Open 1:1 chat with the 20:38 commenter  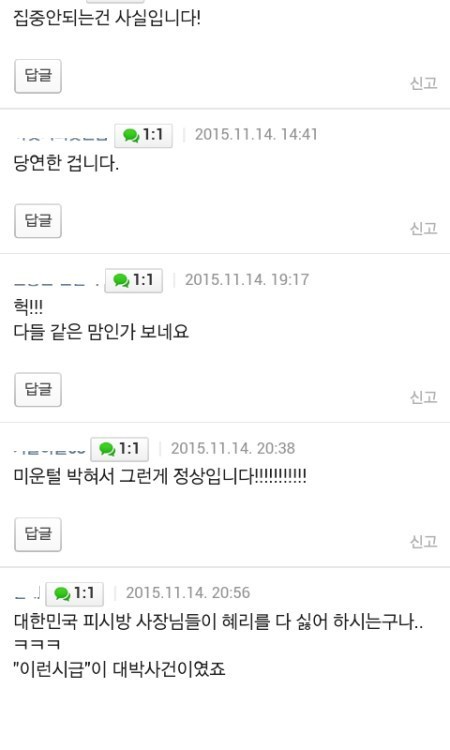(x=119, y=449)
